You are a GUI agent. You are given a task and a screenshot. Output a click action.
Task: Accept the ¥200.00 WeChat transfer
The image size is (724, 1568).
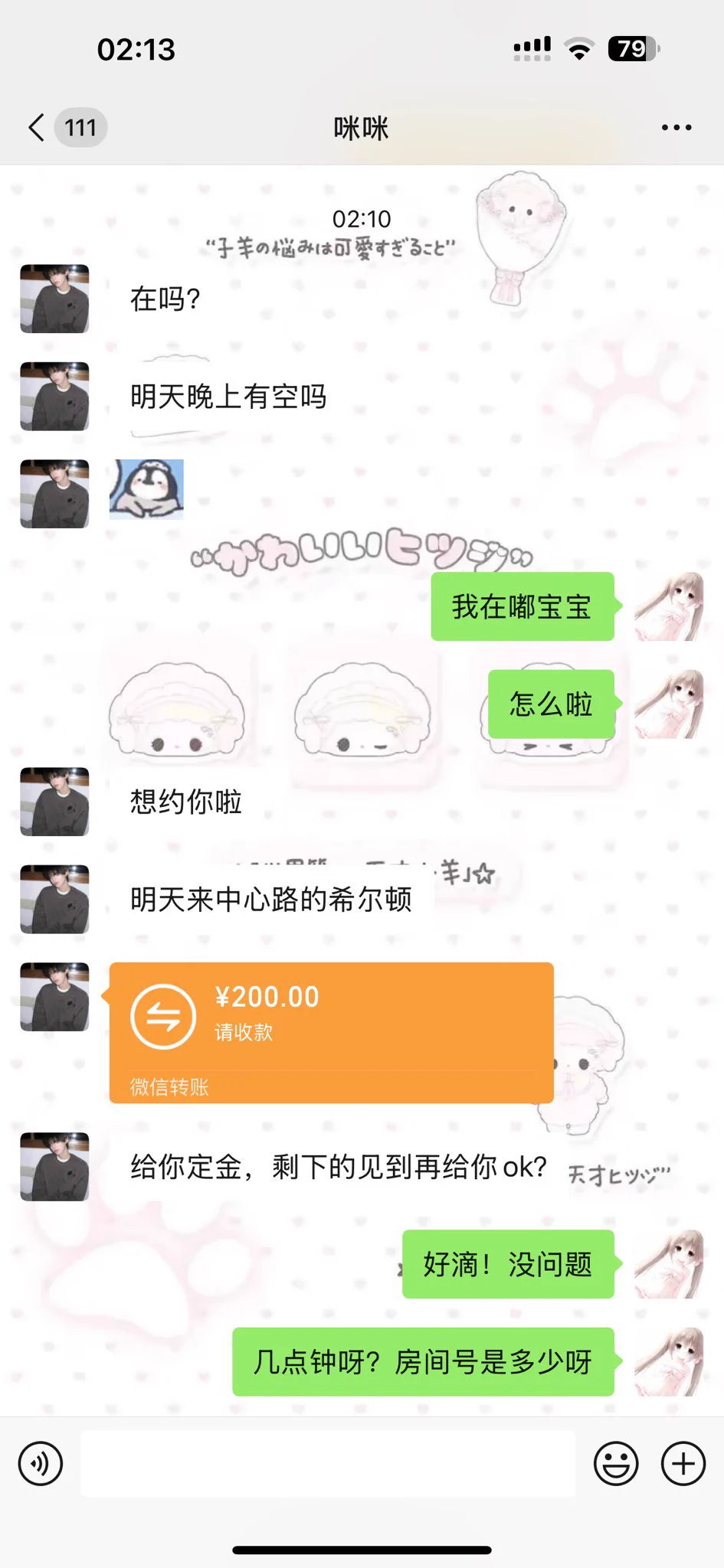[x=331, y=1031]
